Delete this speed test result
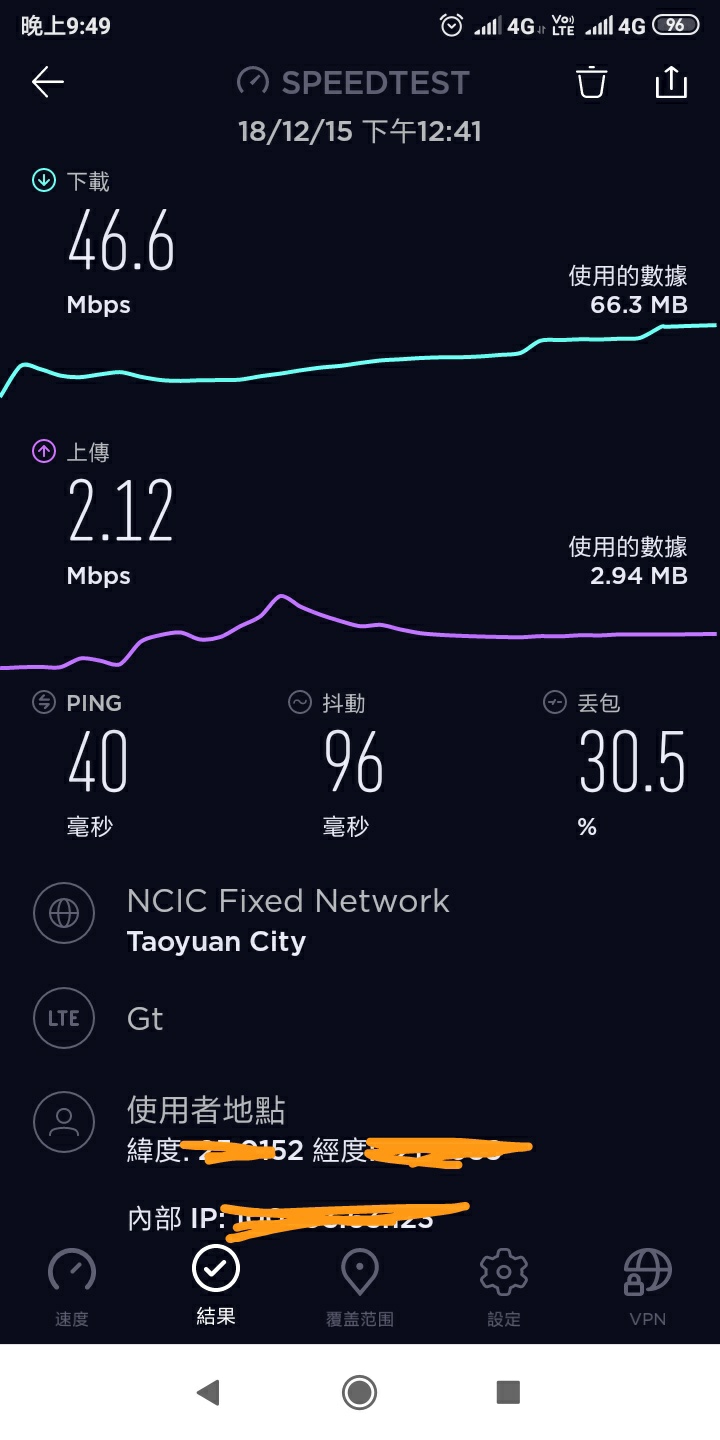Image resolution: width=720 pixels, height=1440 pixels. click(x=592, y=82)
